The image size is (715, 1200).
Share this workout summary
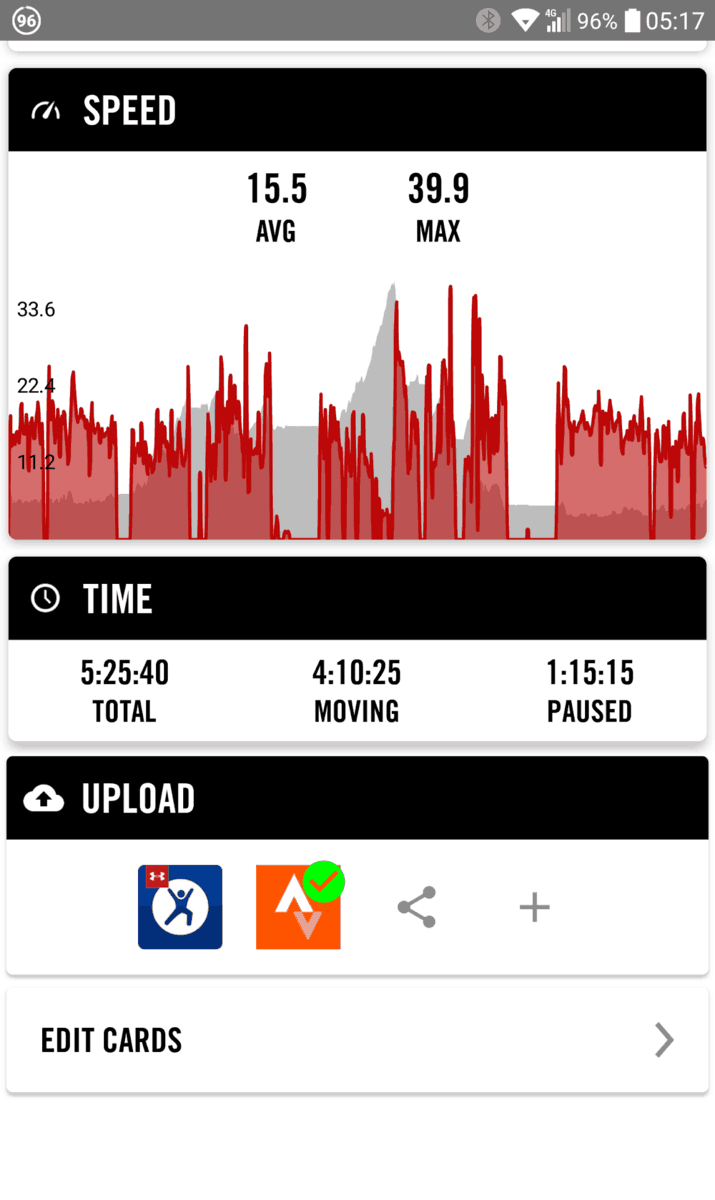click(416, 907)
